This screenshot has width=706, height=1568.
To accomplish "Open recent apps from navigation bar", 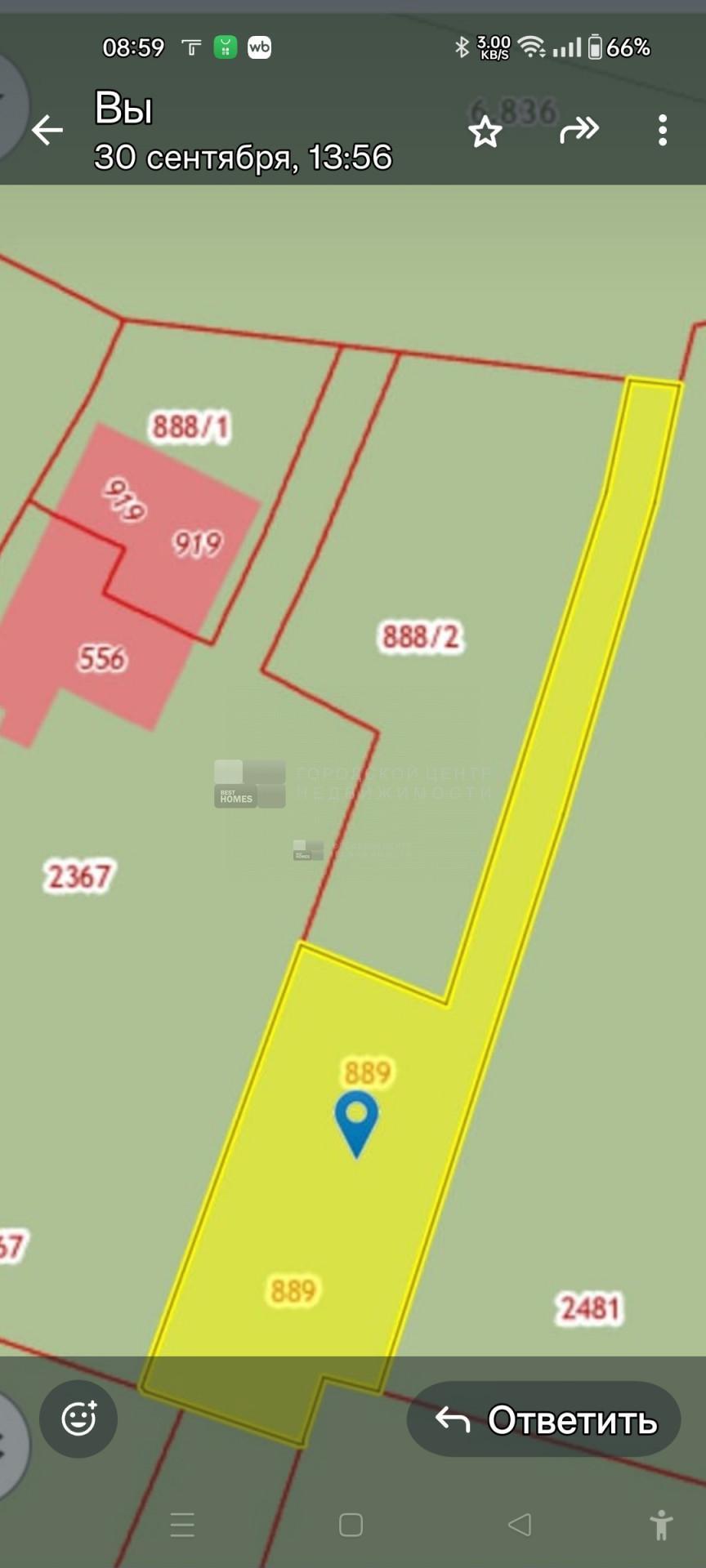I will pos(182,1524).
